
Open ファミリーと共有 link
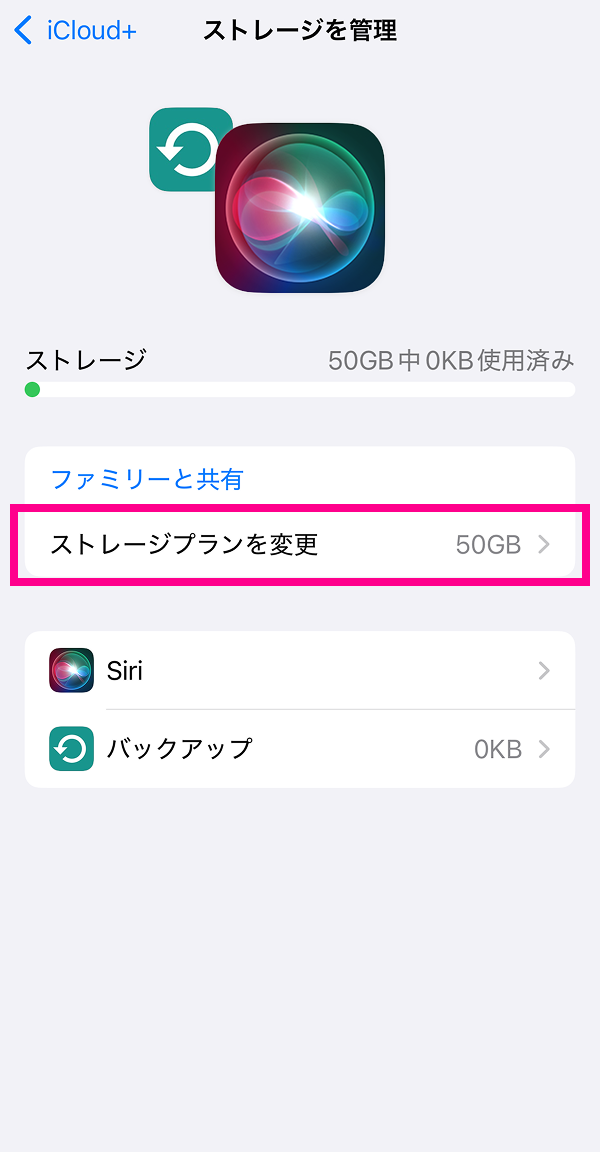pyautogui.click(x=147, y=479)
